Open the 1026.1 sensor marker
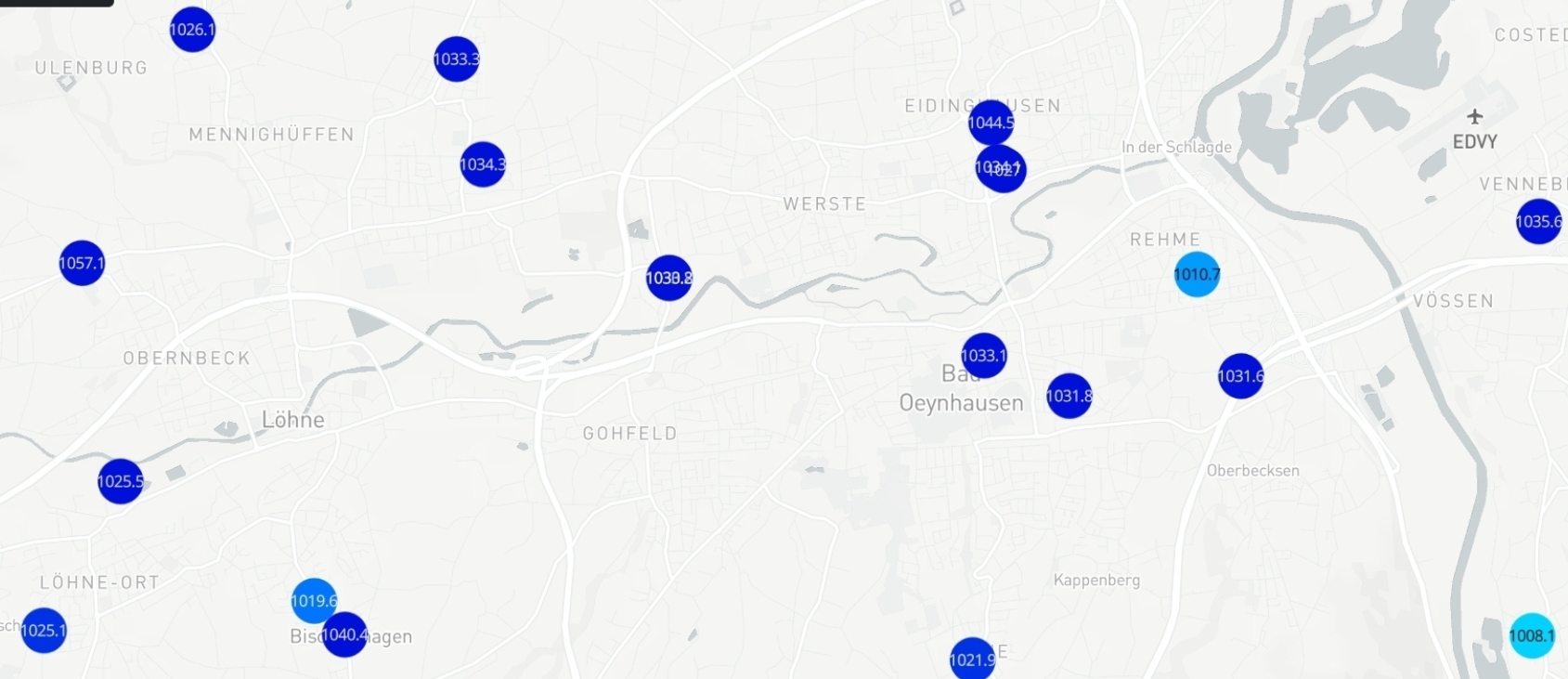This screenshot has width=1568, height=679. [x=192, y=30]
